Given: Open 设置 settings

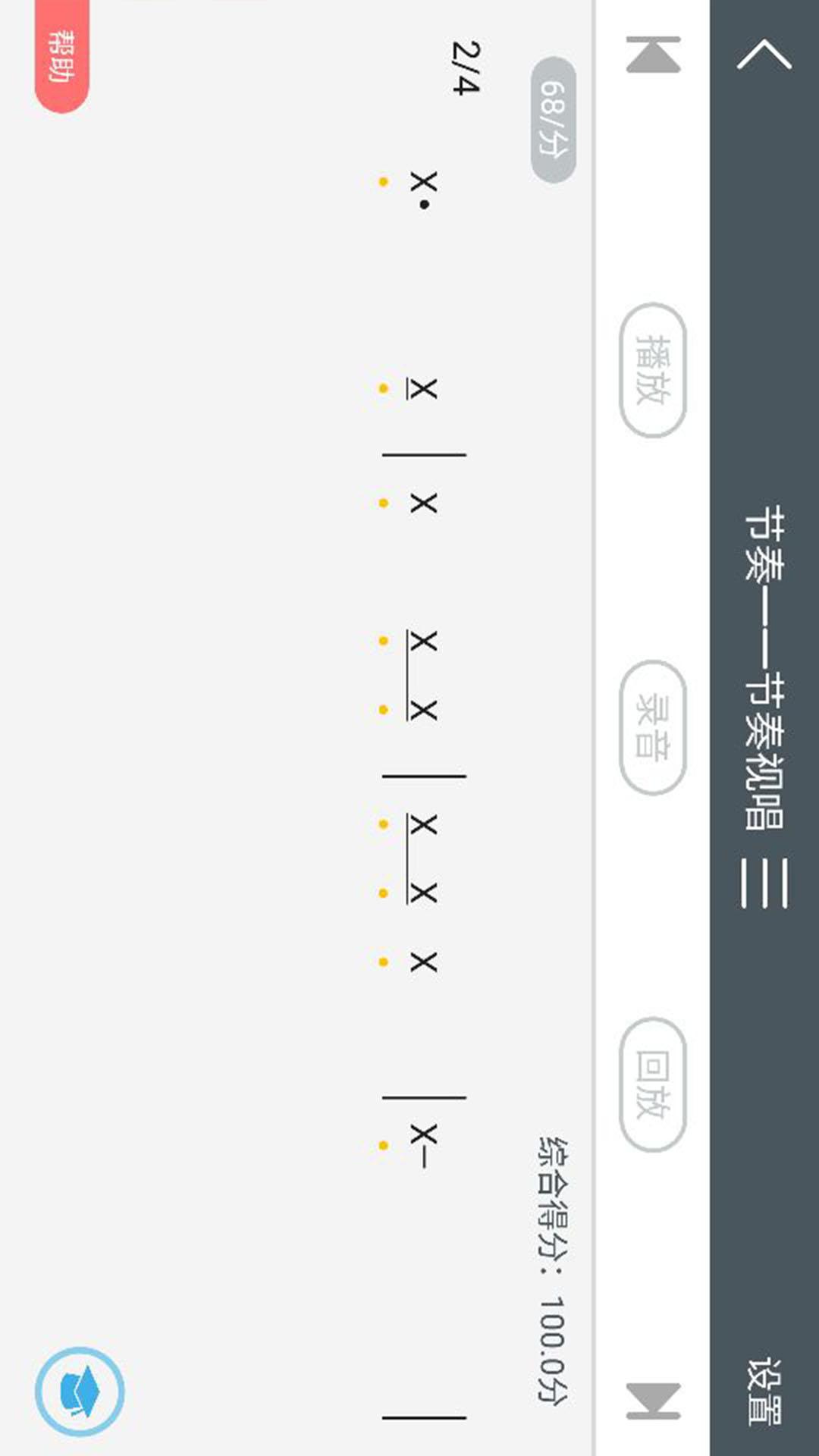Looking at the screenshot, I should pyautogui.click(x=764, y=1390).
